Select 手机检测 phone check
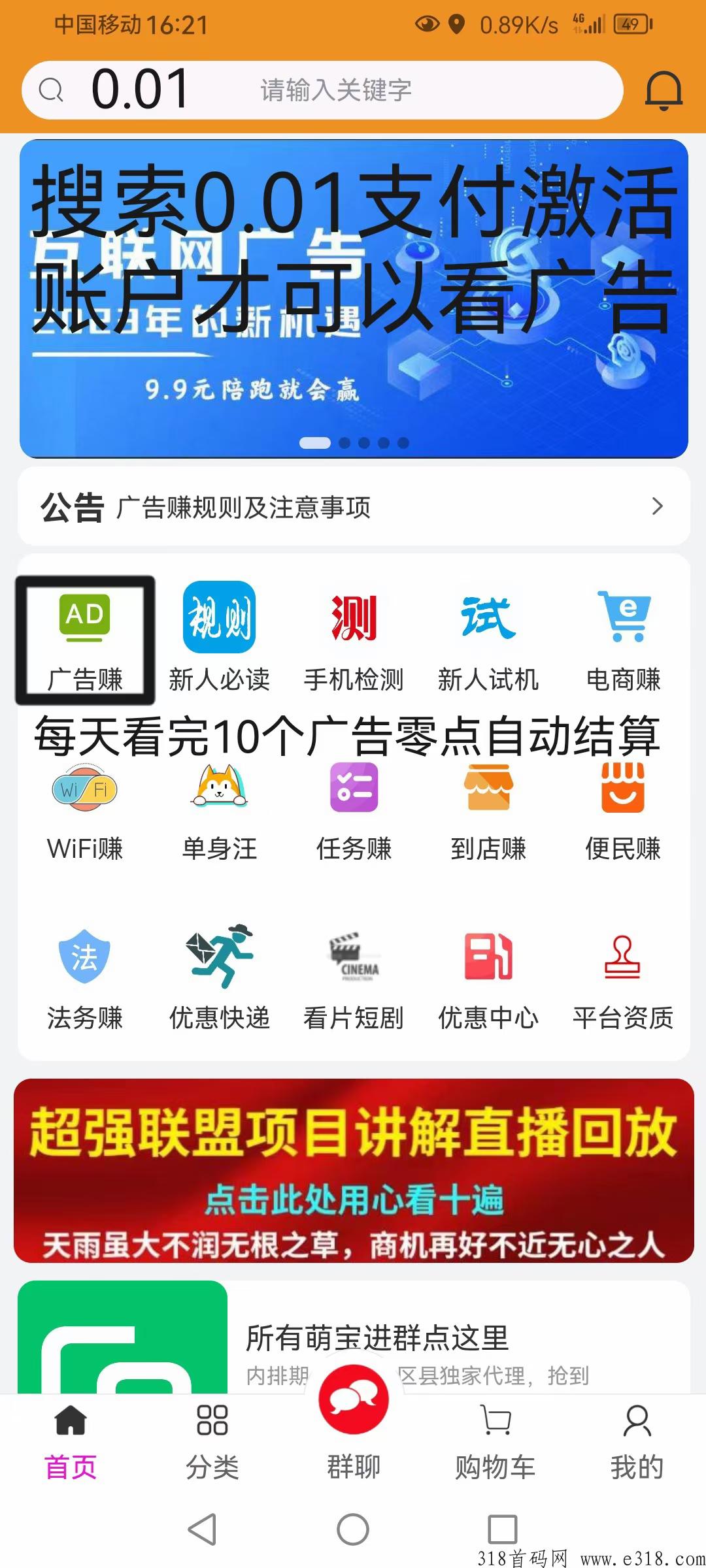 pyautogui.click(x=354, y=639)
